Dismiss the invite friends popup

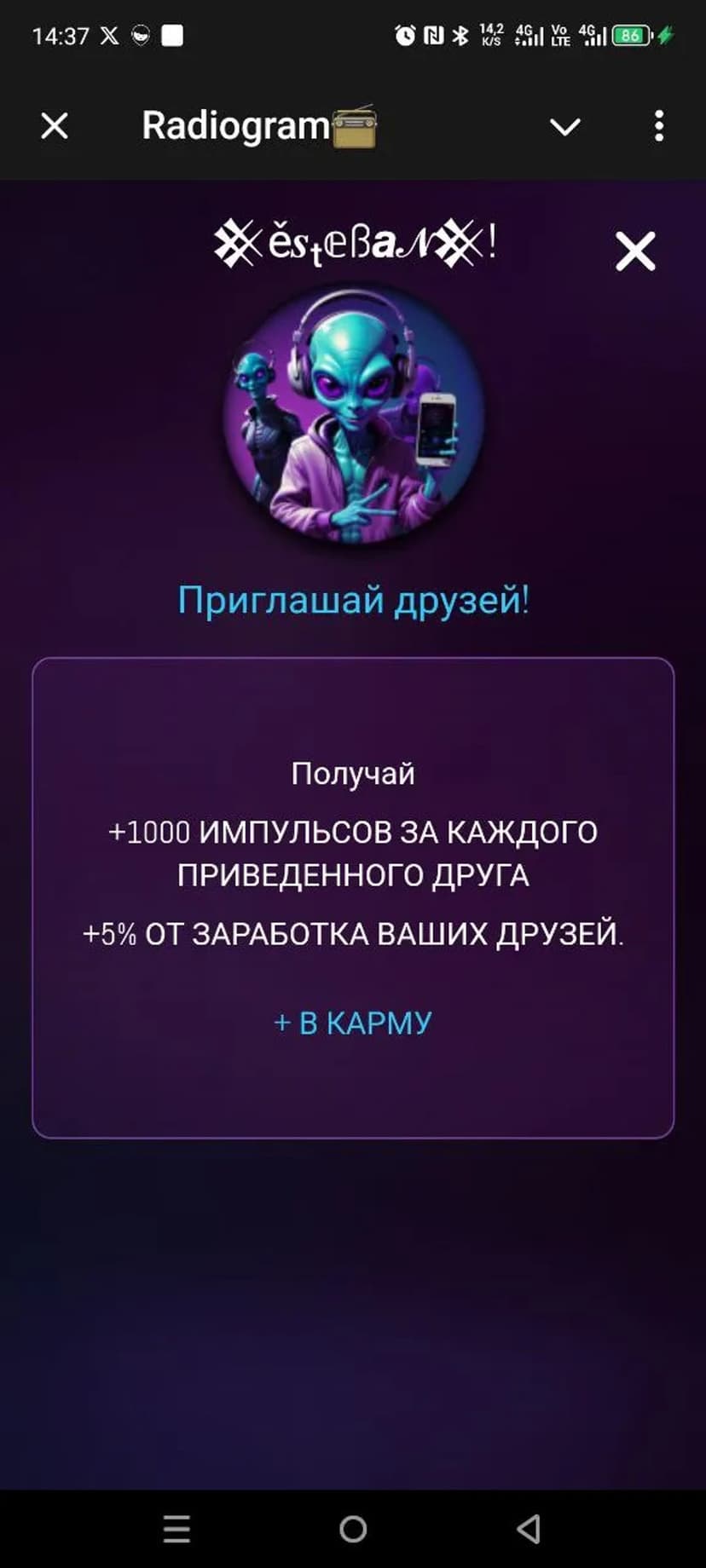(635, 251)
